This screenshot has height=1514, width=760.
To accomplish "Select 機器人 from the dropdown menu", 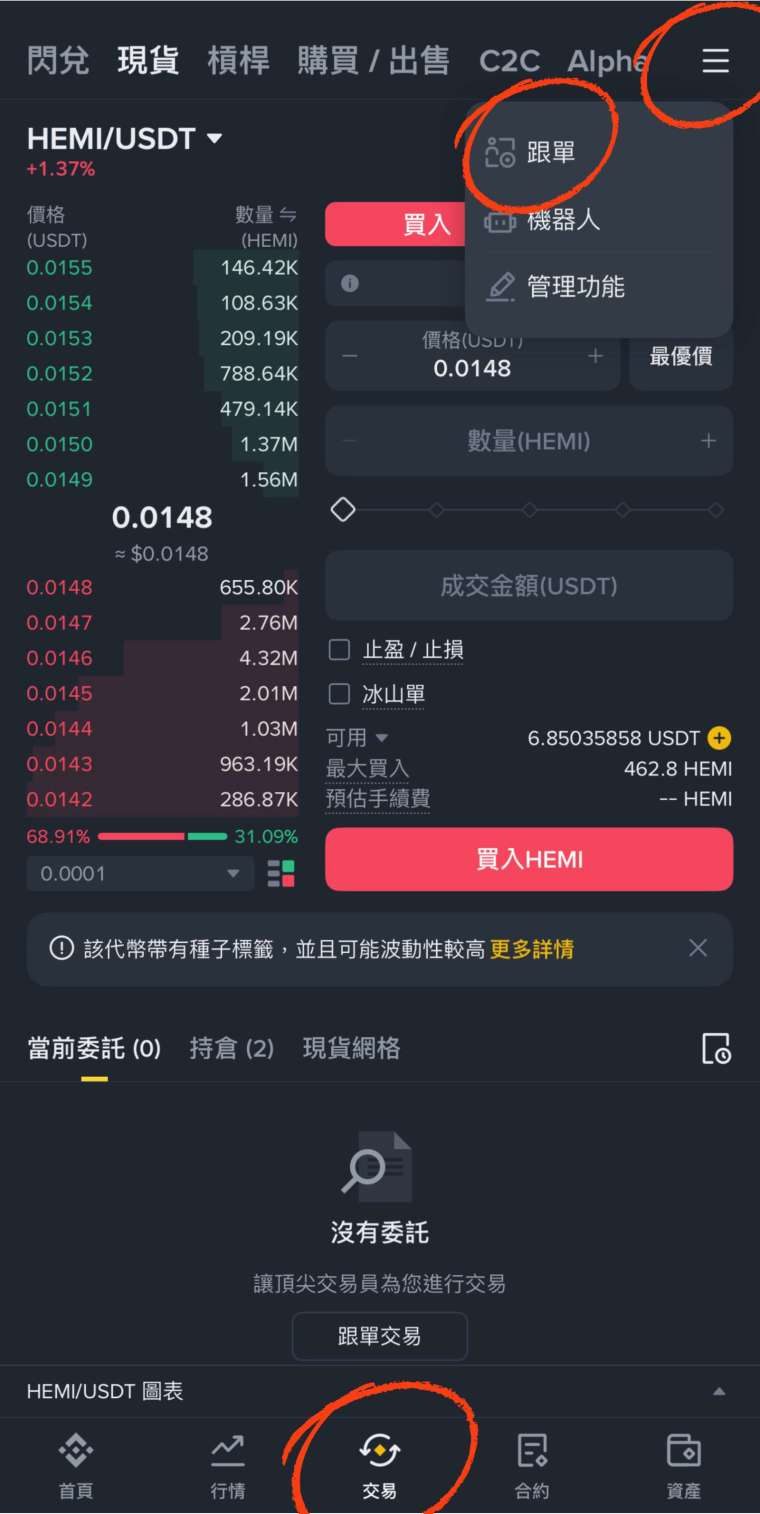I will (562, 220).
